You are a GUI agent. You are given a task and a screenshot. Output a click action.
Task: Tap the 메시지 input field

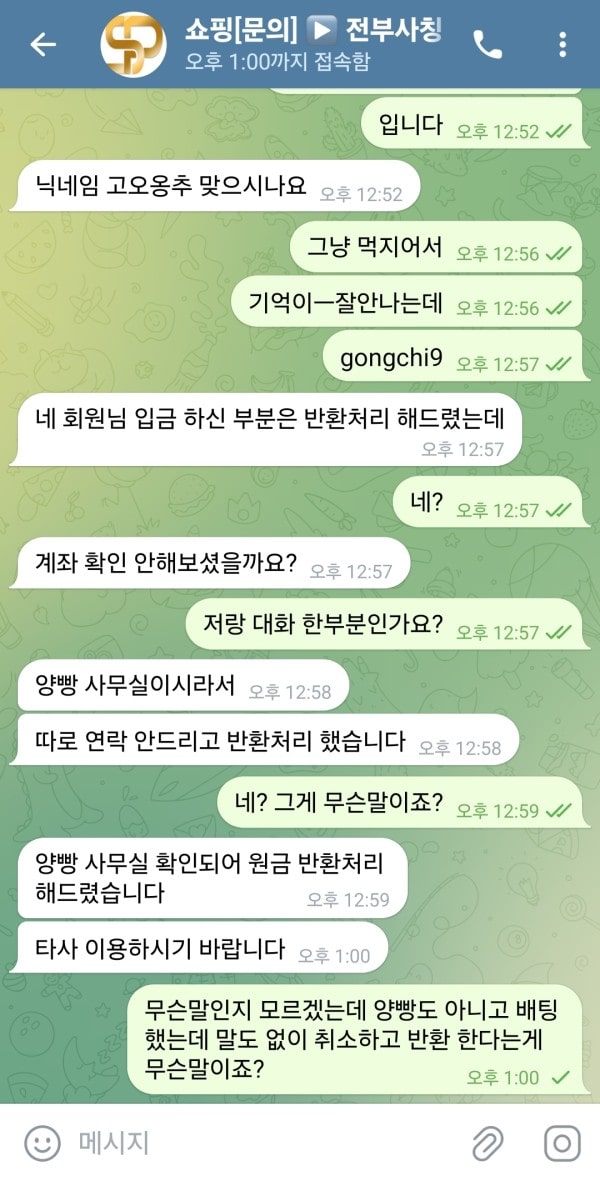260,1143
